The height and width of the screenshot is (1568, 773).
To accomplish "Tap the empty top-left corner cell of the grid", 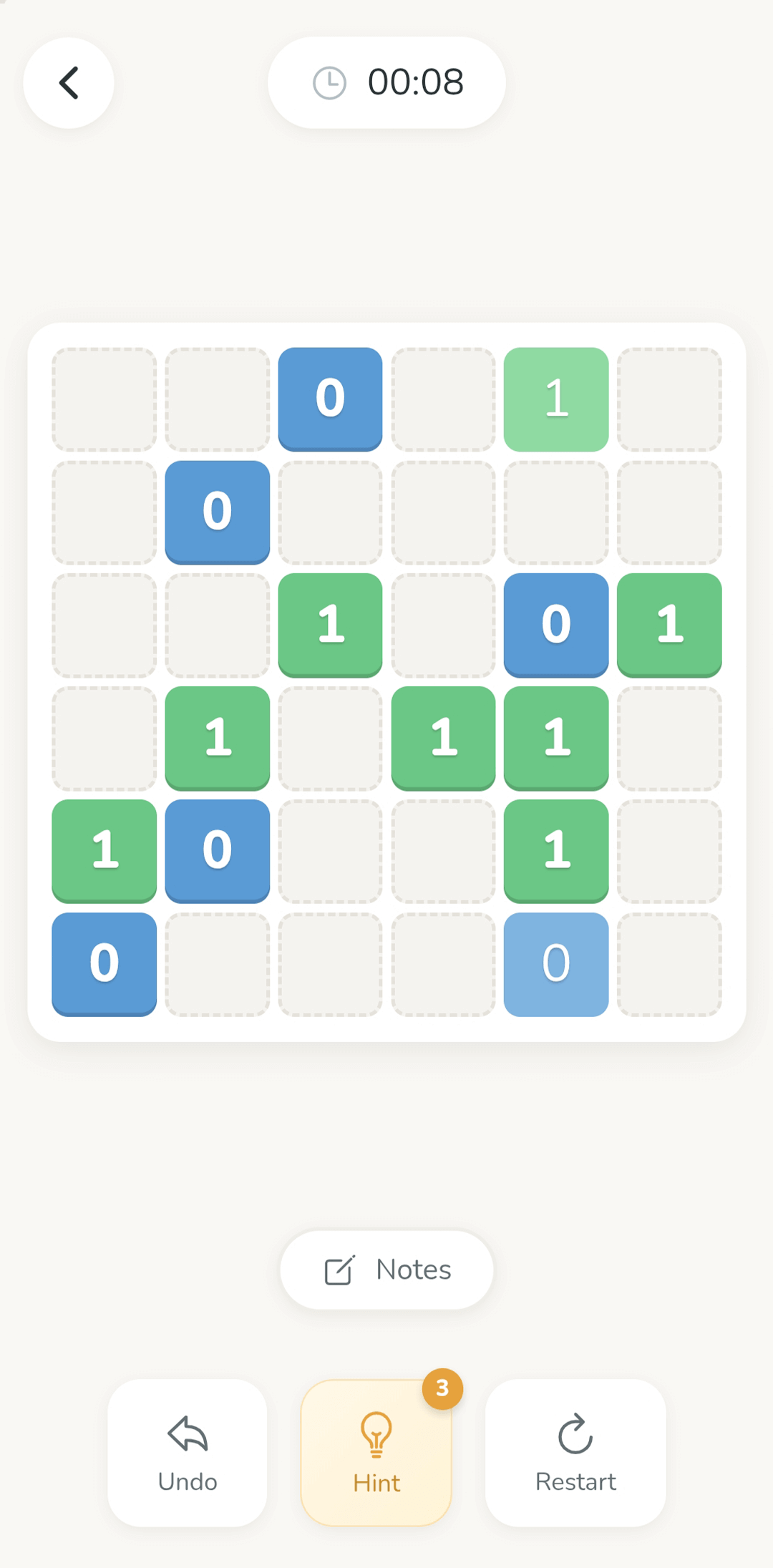I will tap(104, 399).
